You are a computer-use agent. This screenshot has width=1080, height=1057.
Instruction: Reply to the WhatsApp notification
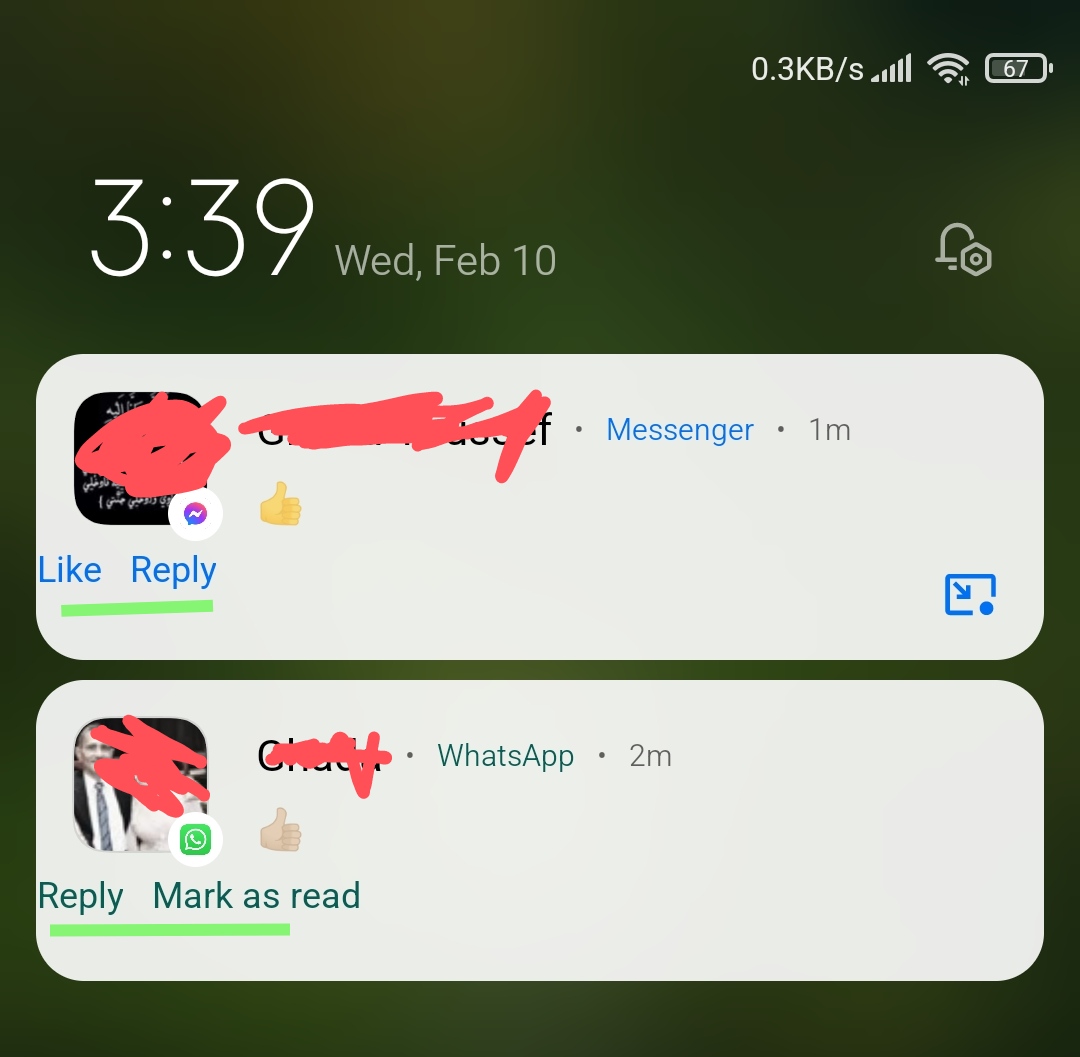tap(80, 896)
